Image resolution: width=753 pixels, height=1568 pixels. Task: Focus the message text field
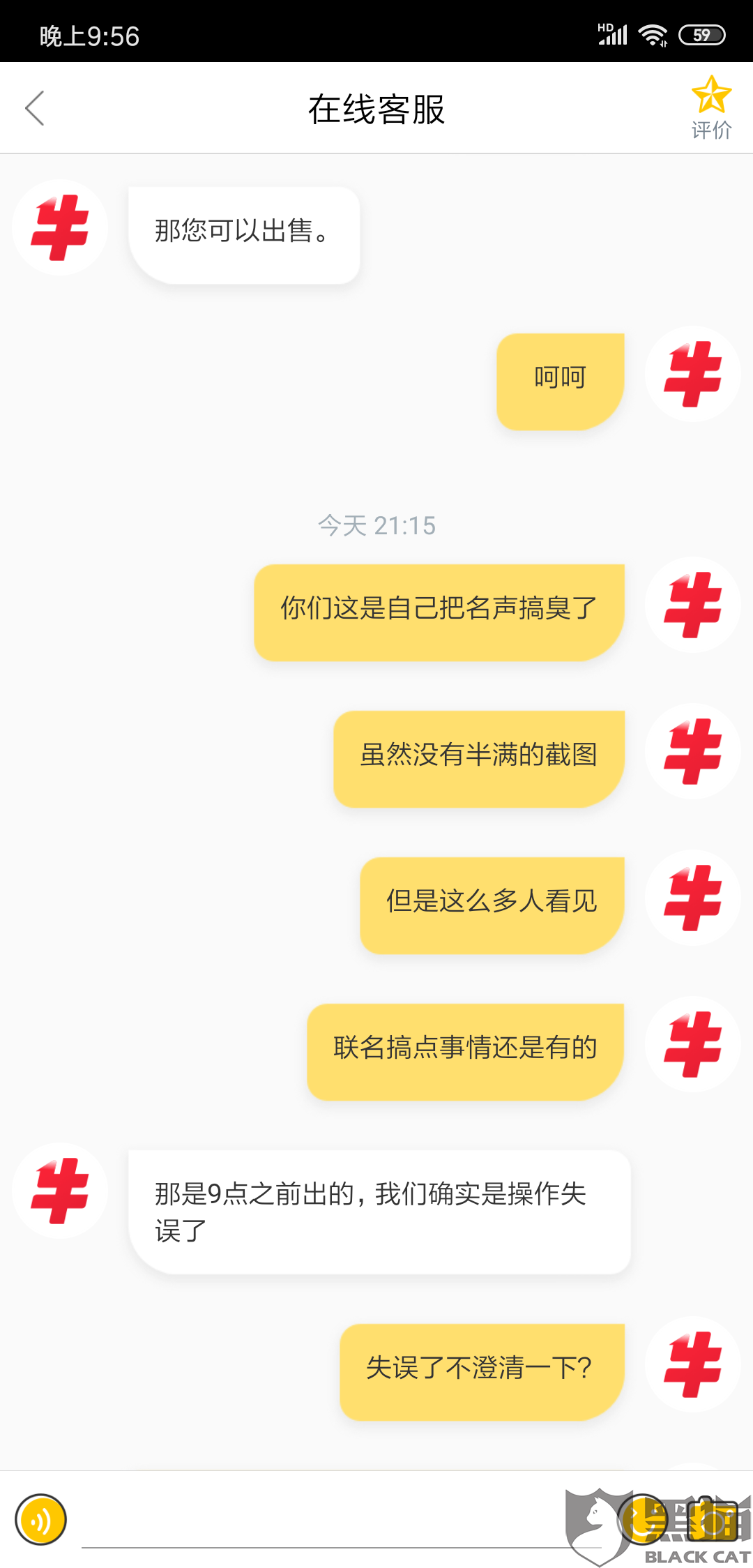click(342, 1521)
